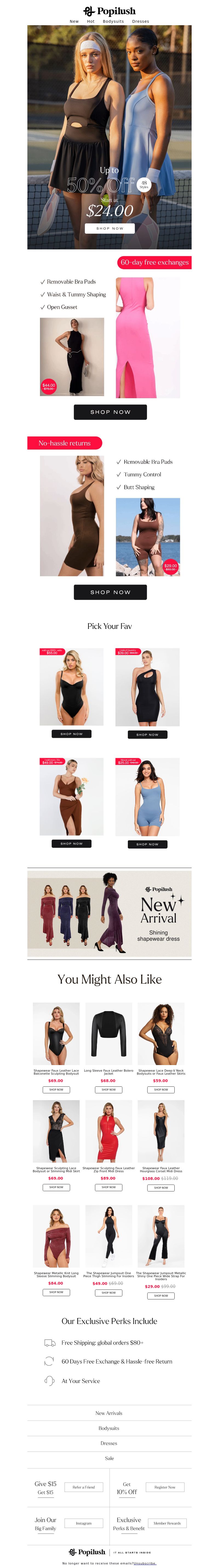The image size is (219, 1568).
Task: Open the Instagram button
Action: [84, 1523]
